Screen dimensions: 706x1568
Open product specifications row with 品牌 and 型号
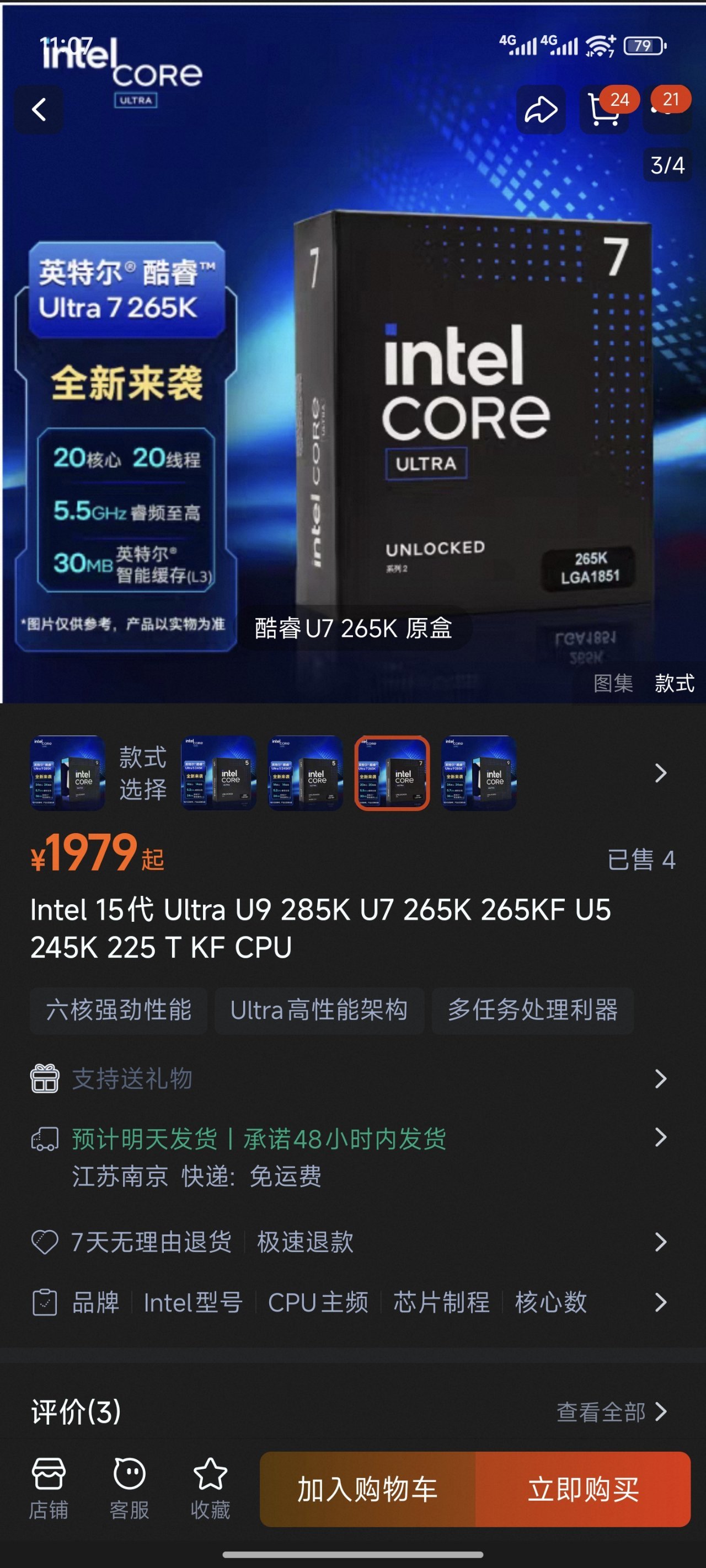click(x=352, y=1303)
